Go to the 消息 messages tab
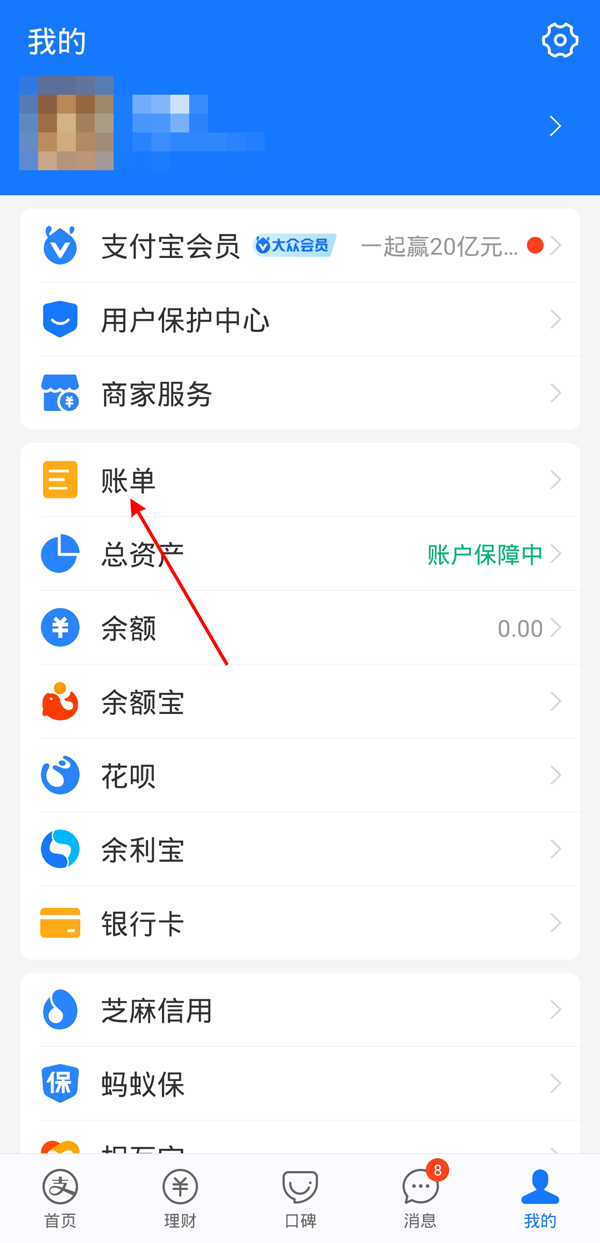 pos(420,1199)
